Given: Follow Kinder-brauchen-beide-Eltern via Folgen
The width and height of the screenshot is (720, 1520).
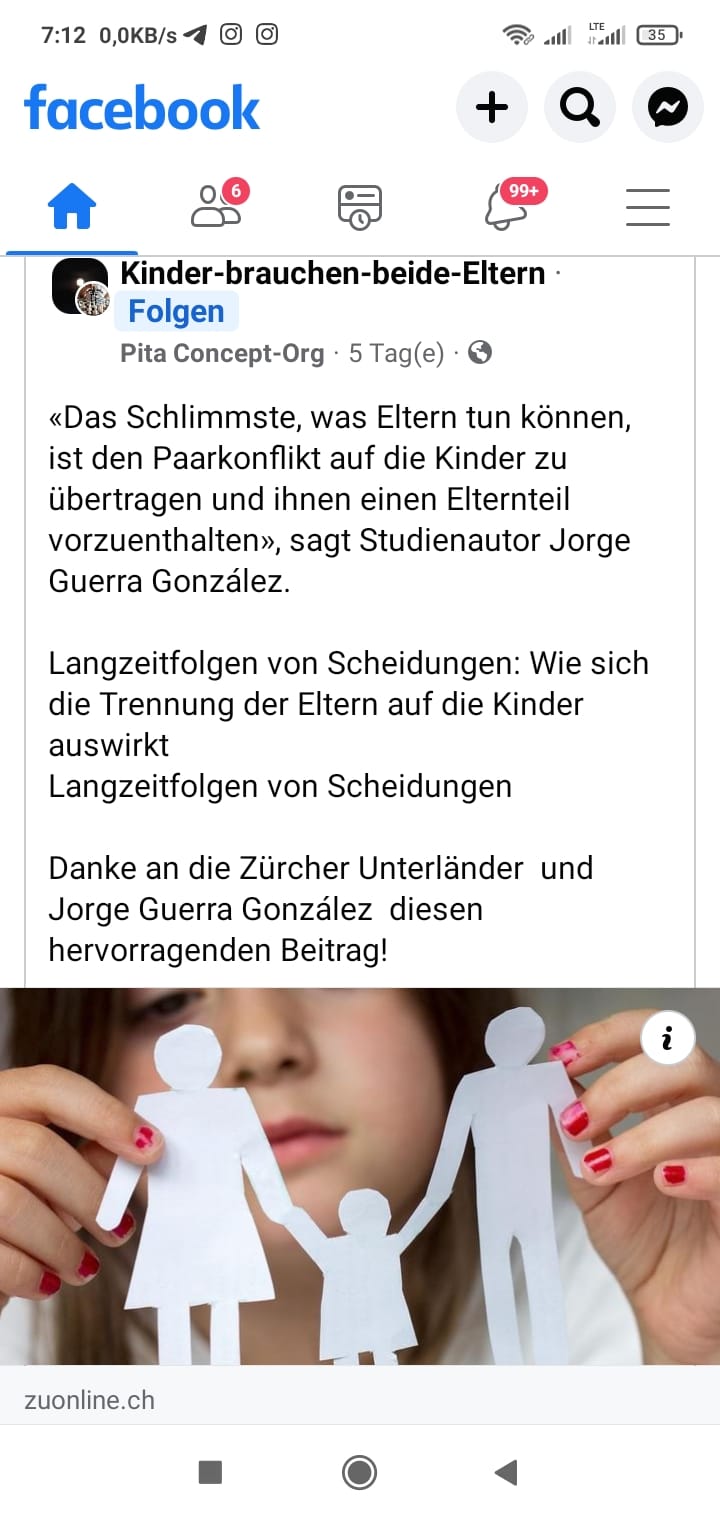Looking at the screenshot, I should (176, 312).
